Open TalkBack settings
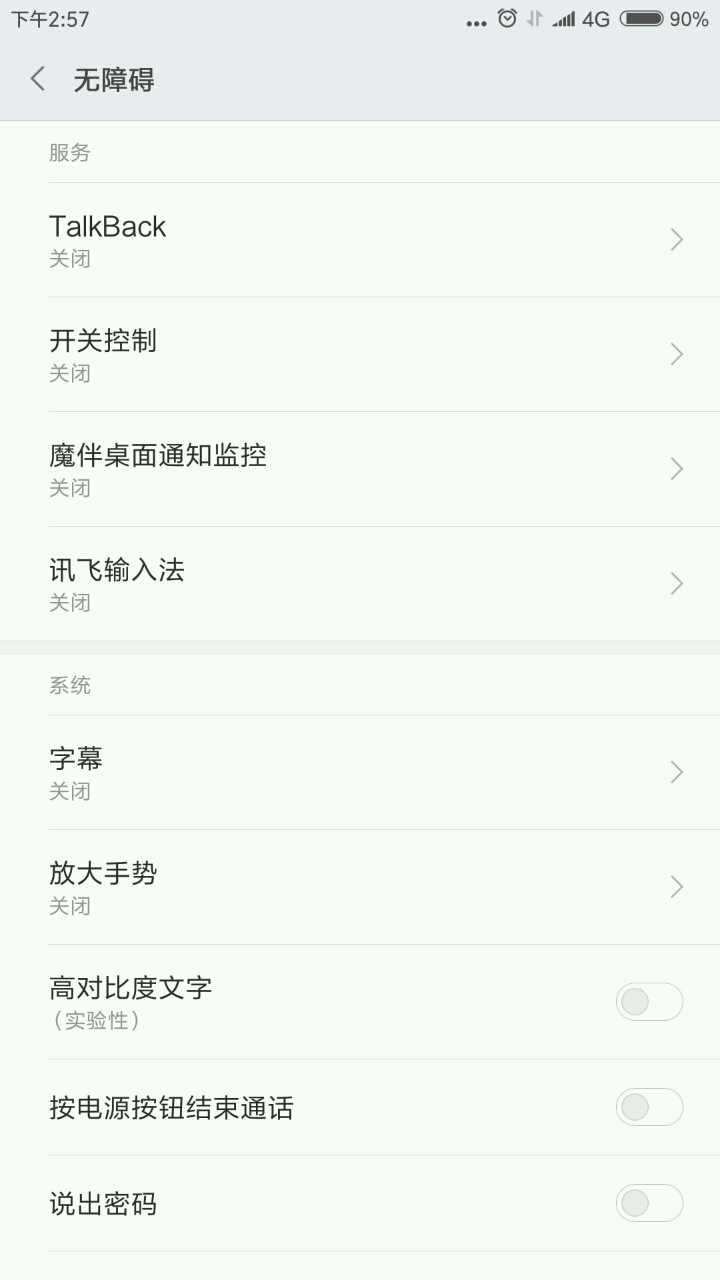720x1280 pixels. 360,240
